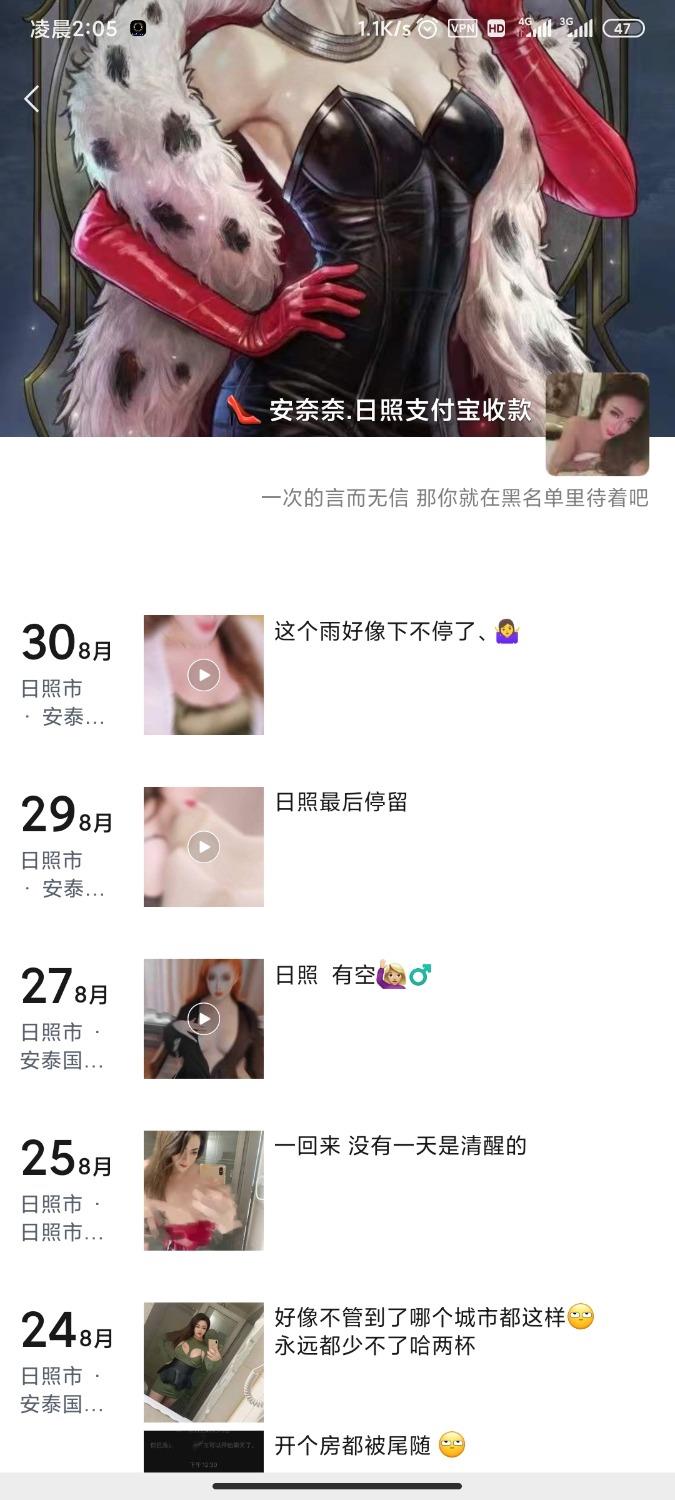Open the profile avatar picture
This screenshot has height=1500, width=675.
tap(597, 424)
